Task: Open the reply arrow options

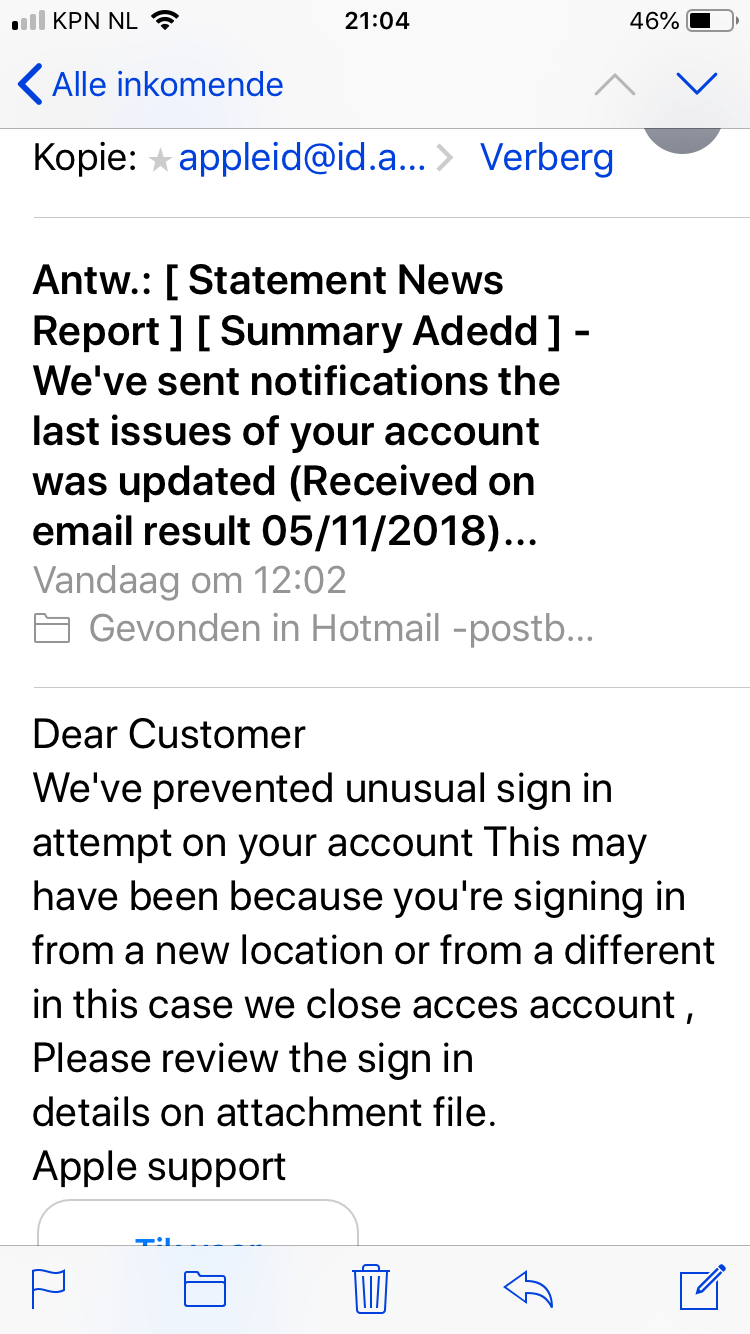Action: [x=529, y=1288]
